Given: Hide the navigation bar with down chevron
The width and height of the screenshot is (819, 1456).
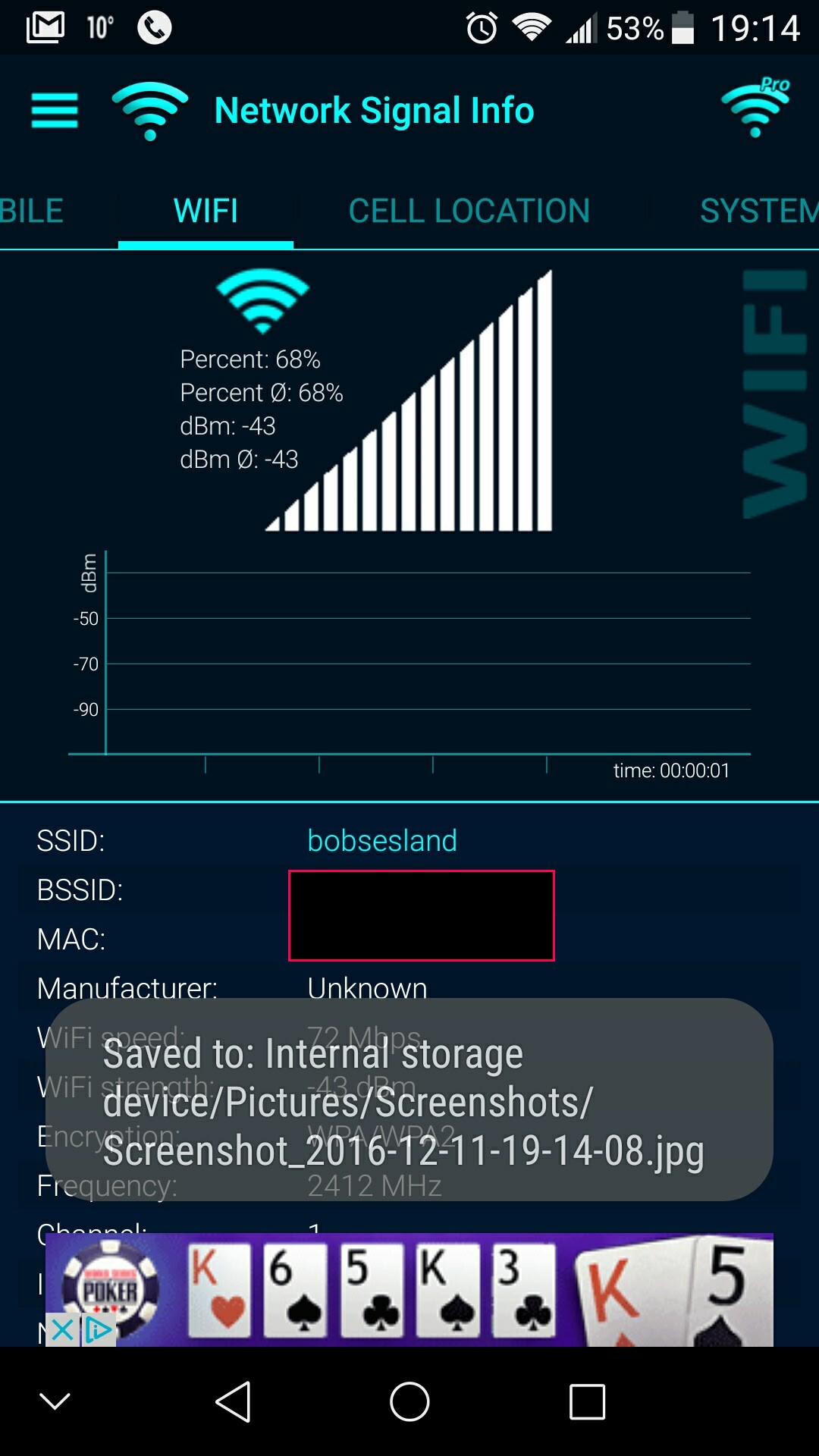Looking at the screenshot, I should [x=55, y=1401].
